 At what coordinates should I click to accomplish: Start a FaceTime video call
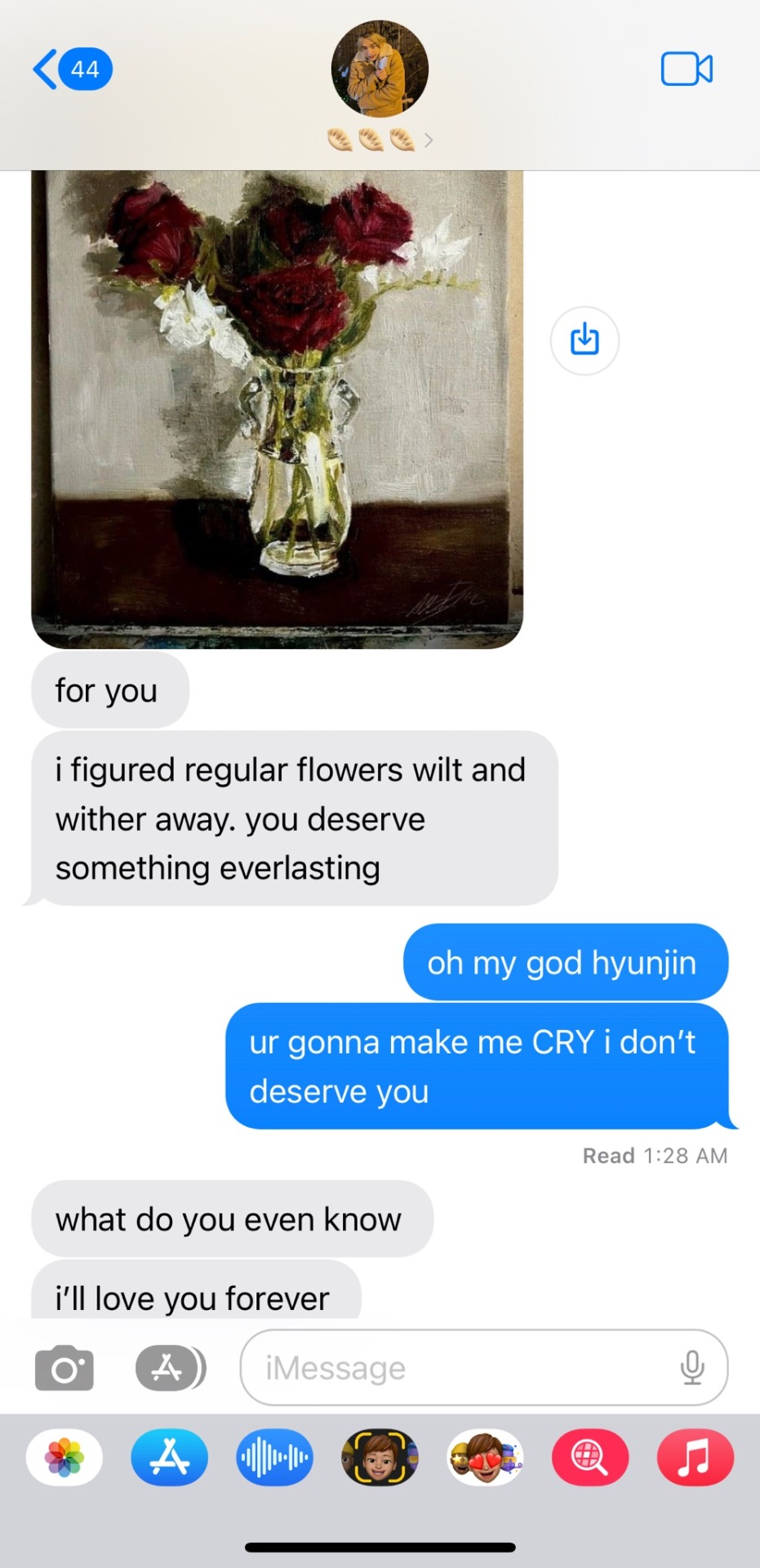[x=687, y=69]
